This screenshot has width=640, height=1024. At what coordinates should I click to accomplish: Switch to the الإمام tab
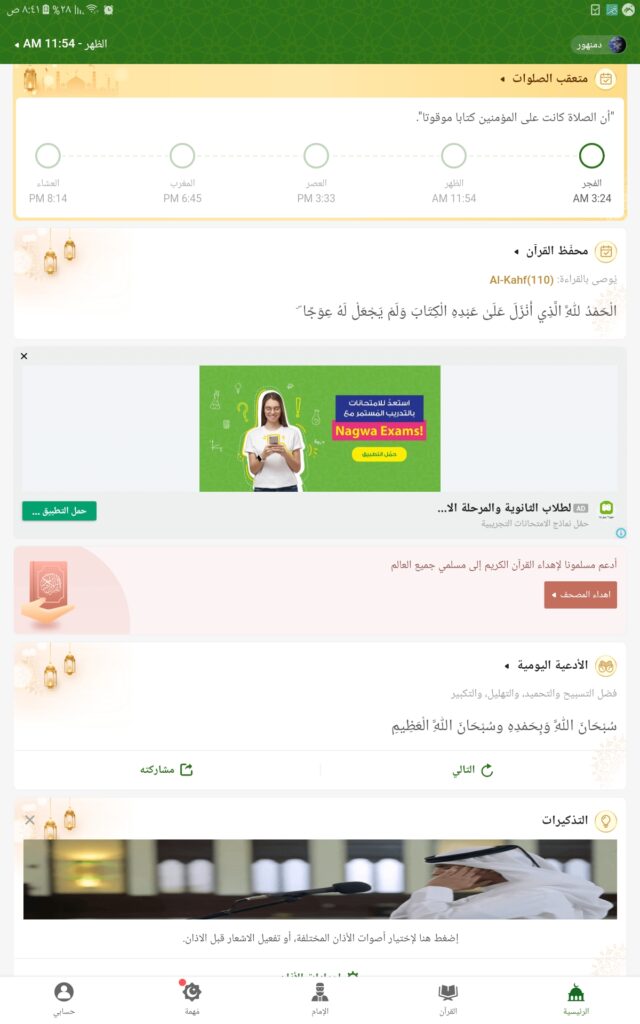(320, 997)
